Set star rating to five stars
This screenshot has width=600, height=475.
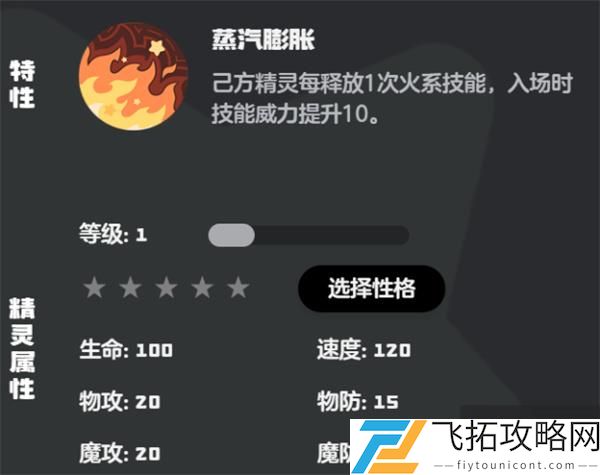(x=238, y=288)
